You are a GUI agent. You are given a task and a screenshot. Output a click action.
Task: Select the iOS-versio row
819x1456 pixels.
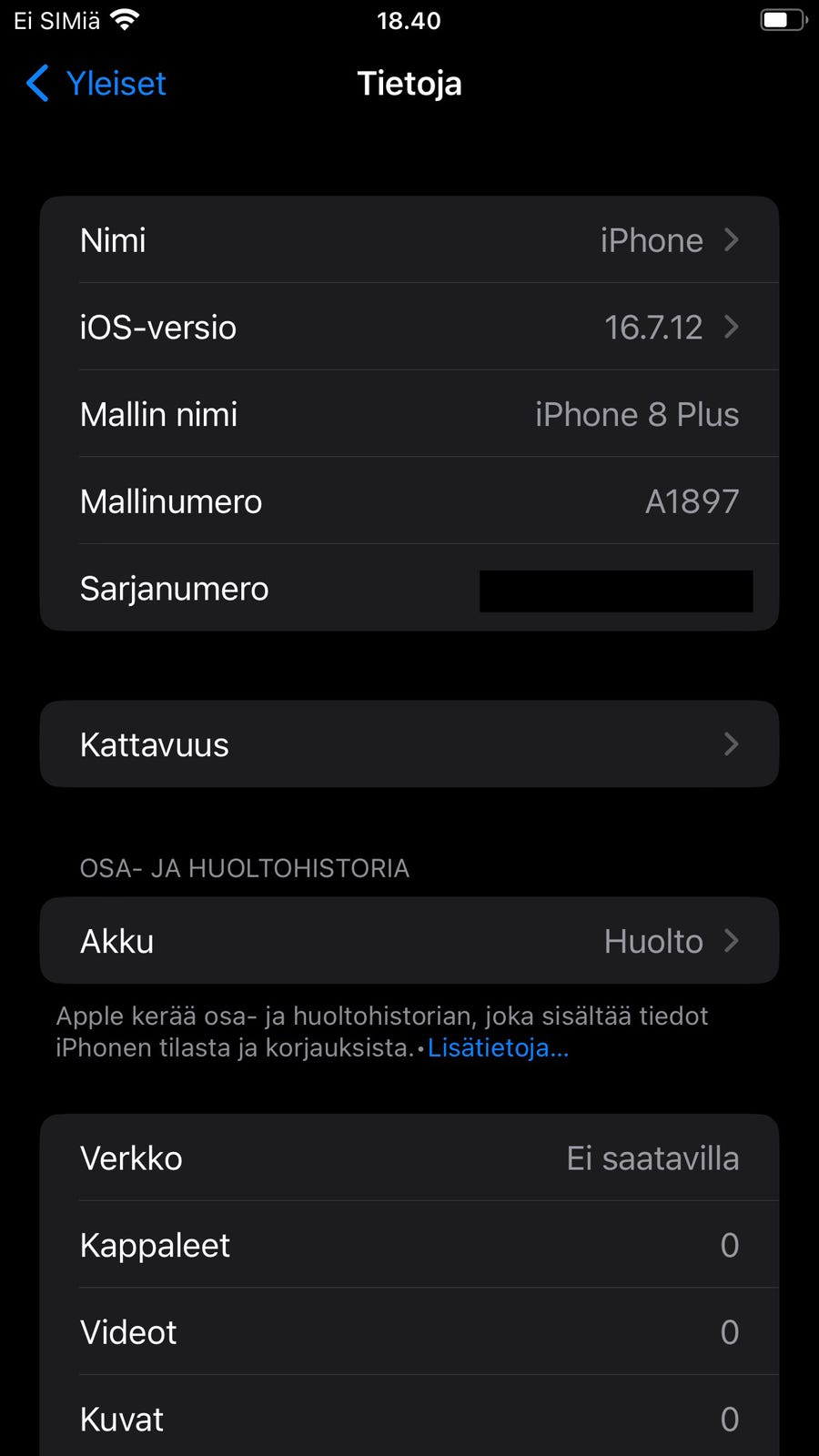[409, 327]
